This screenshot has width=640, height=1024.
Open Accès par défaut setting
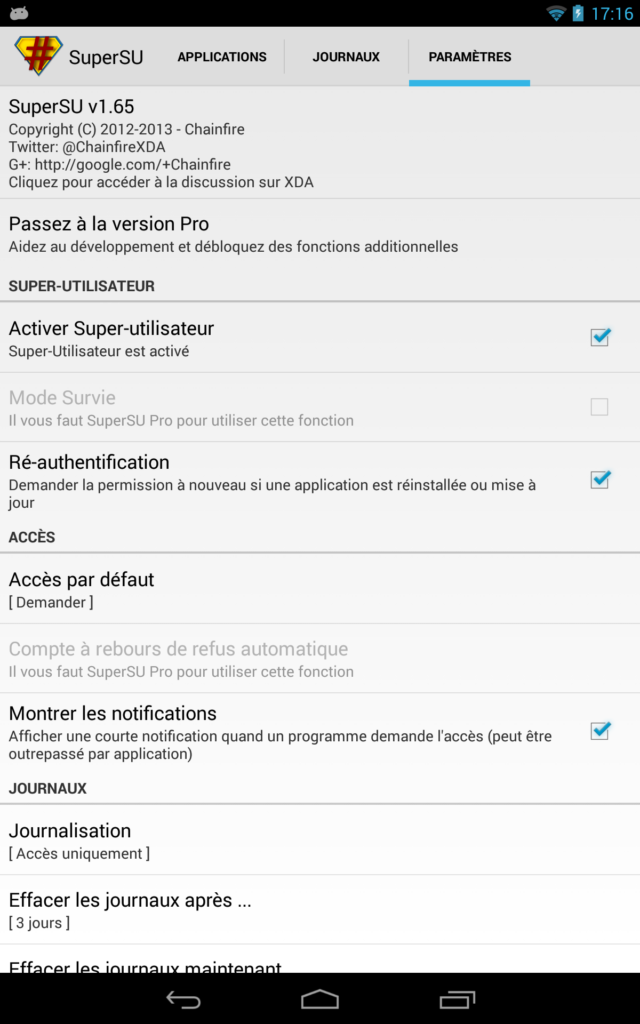[320, 589]
